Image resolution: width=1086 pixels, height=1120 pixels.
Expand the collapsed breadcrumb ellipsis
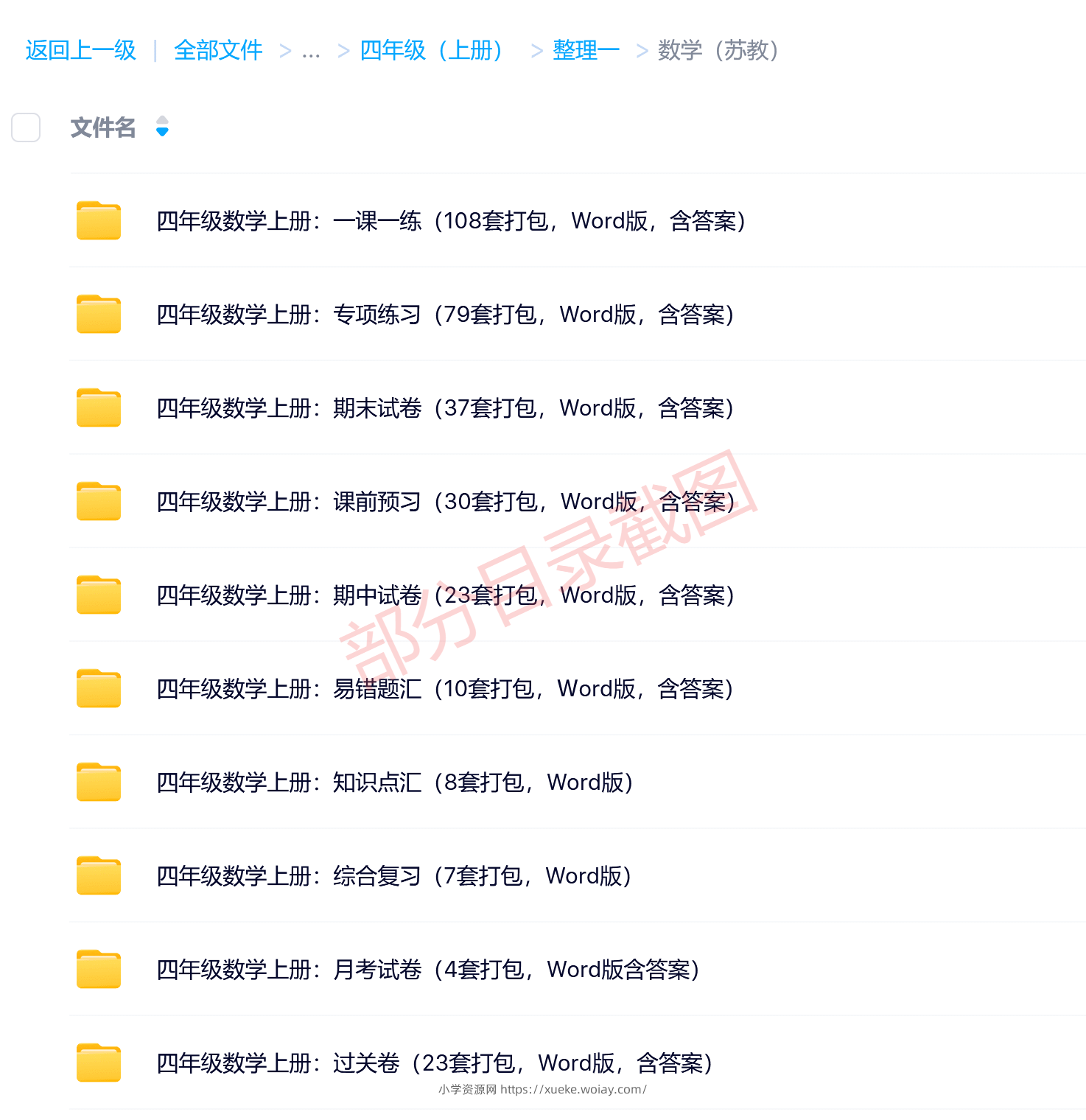coord(311,52)
